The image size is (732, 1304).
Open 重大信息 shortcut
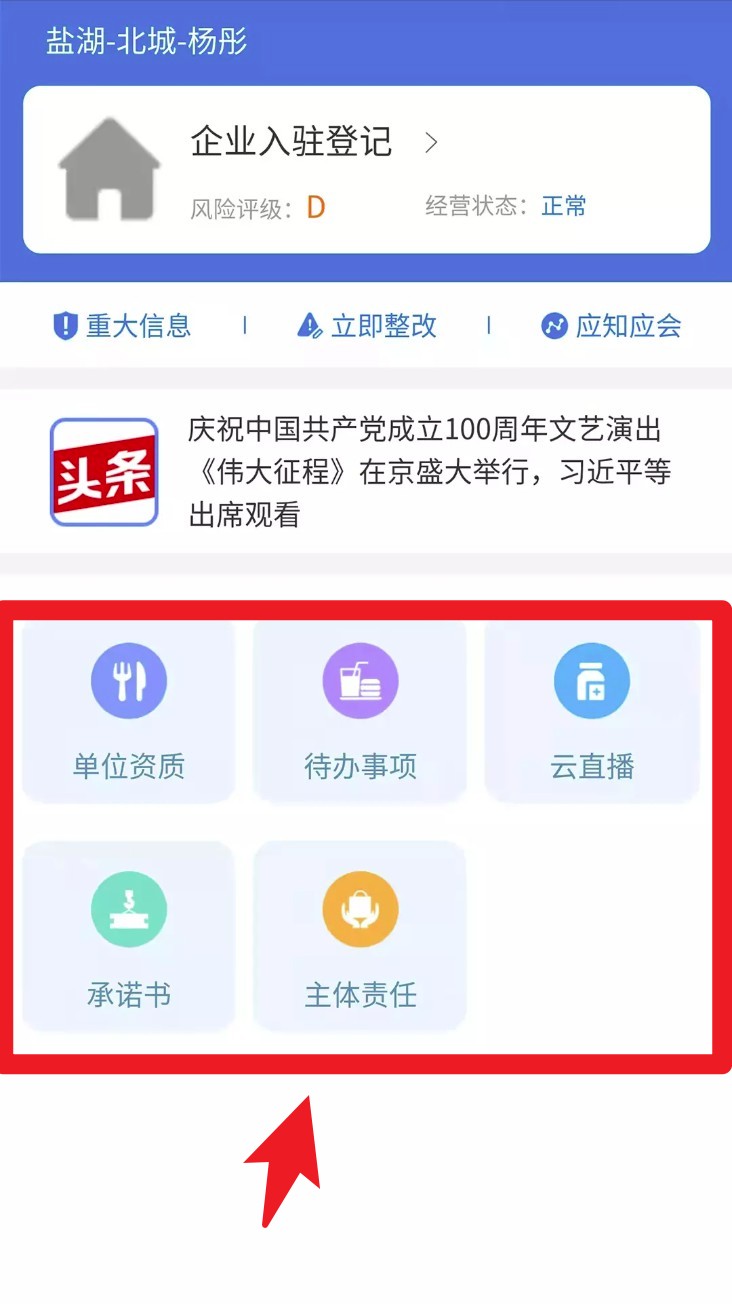[x=122, y=326]
